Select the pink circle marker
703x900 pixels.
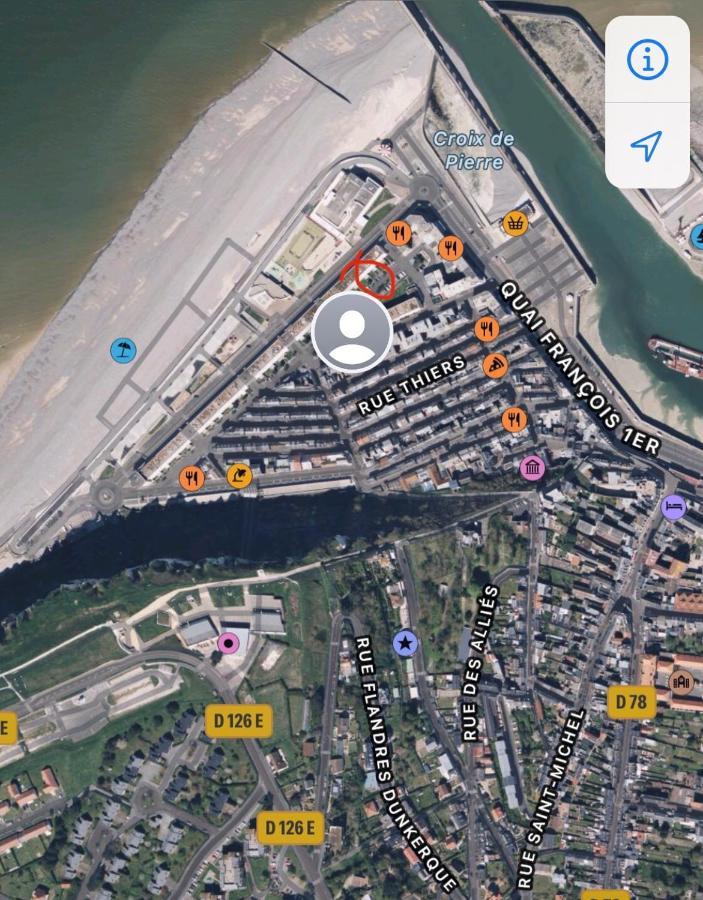pyautogui.click(x=229, y=642)
